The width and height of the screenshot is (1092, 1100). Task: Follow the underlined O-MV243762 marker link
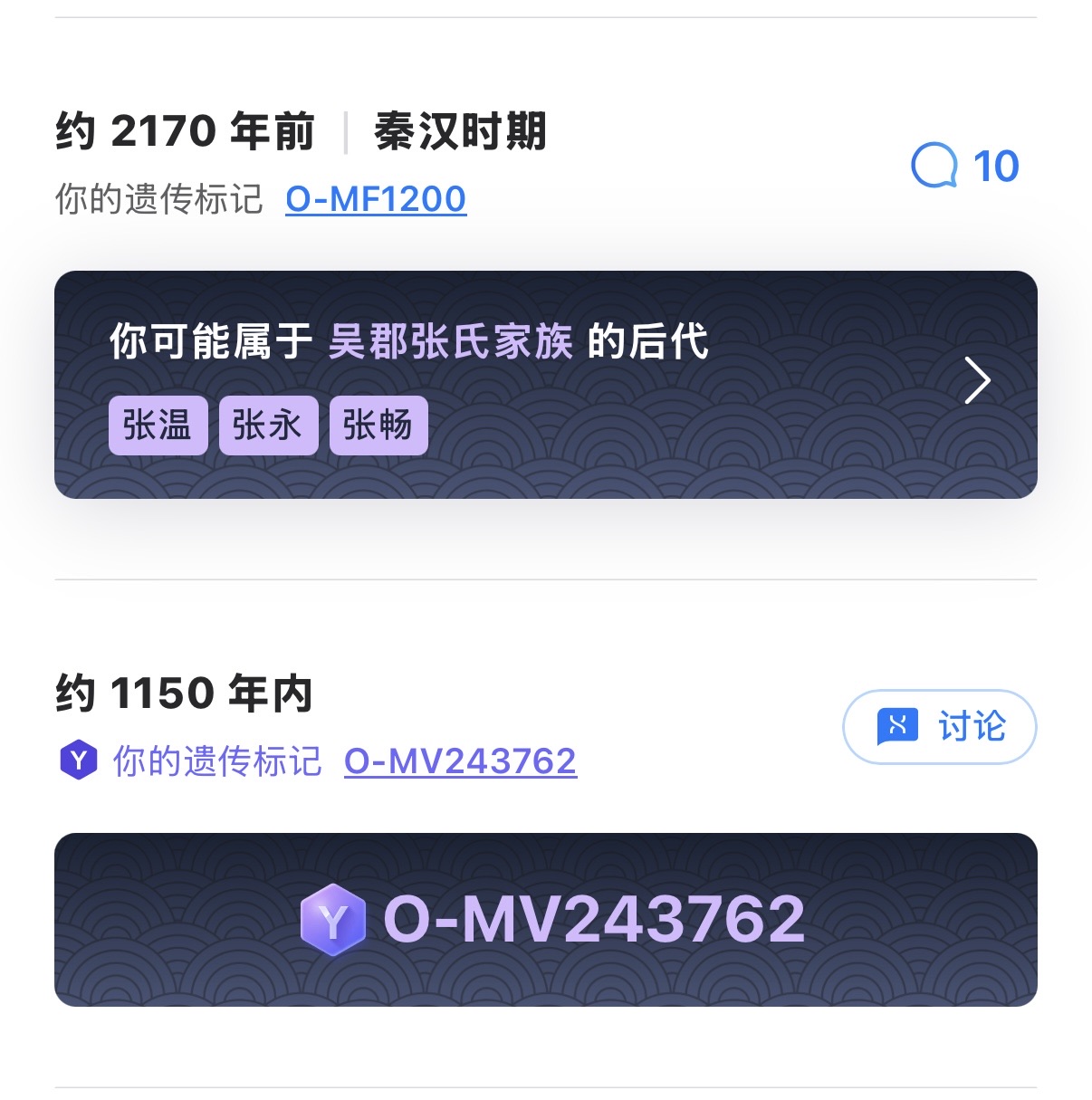tap(460, 761)
